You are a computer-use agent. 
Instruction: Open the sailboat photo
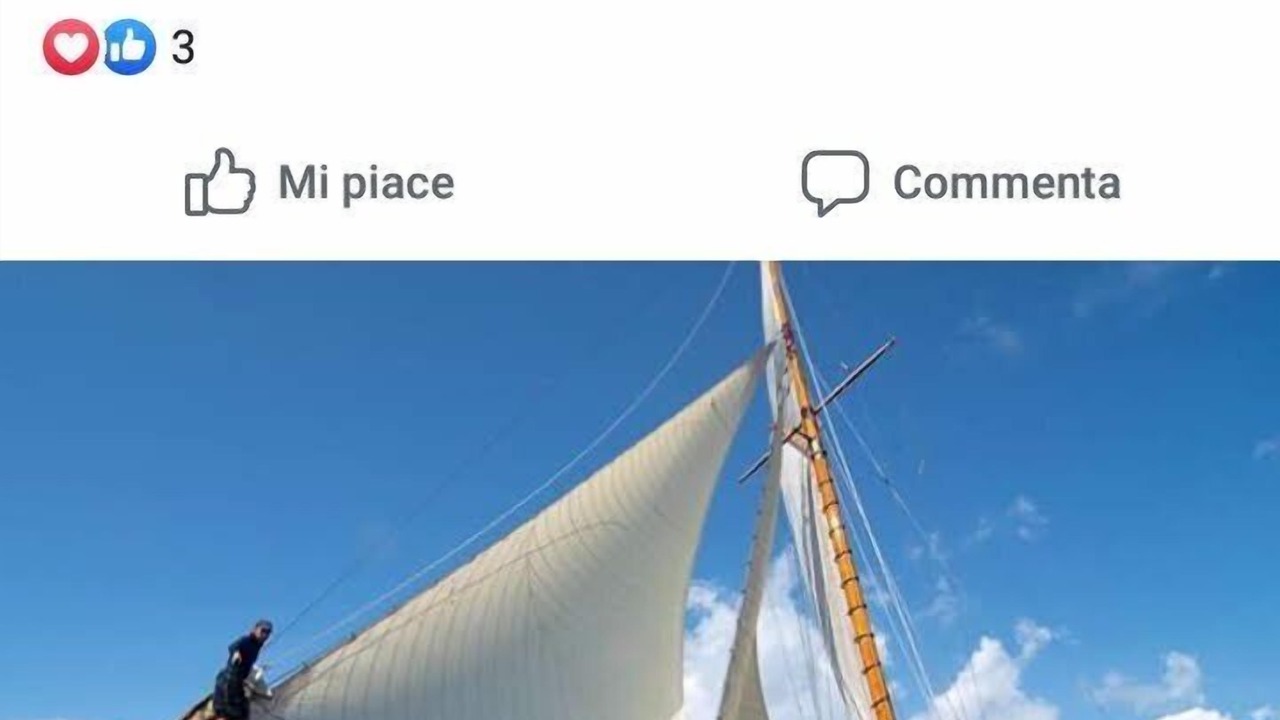tap(640, 490)
